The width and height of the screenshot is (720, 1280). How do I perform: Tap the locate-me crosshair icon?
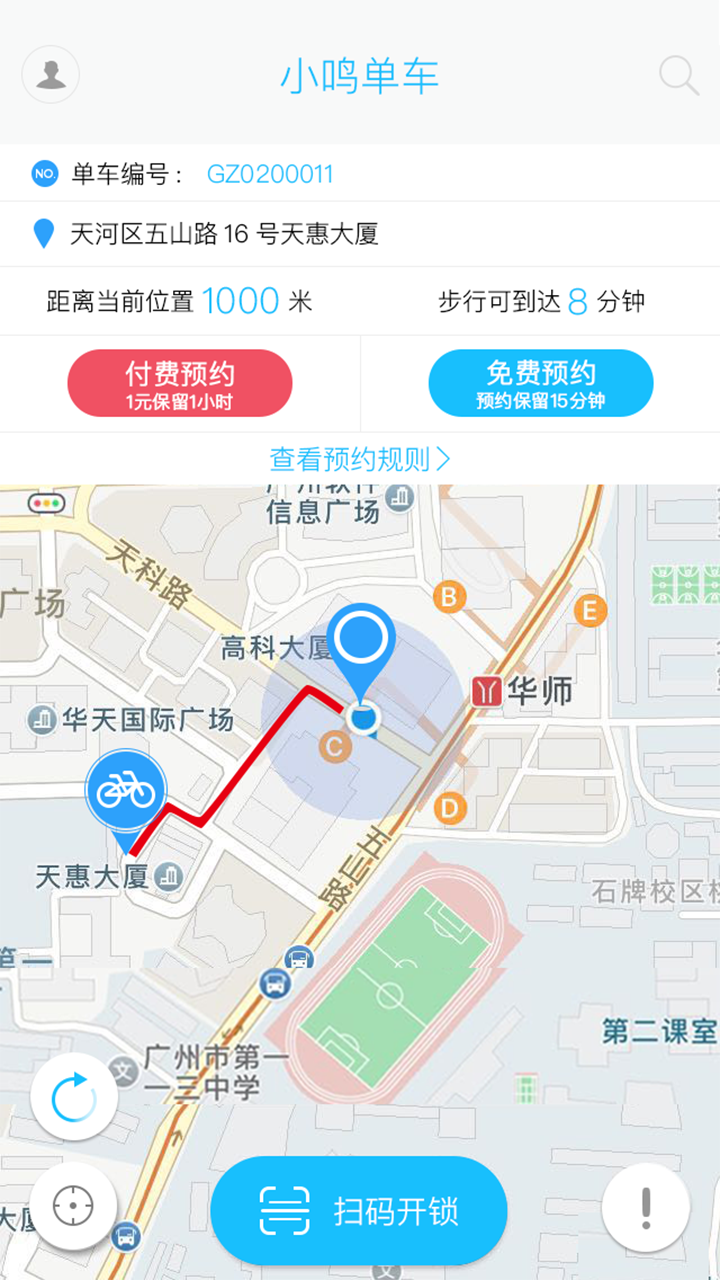point(72,1210)
